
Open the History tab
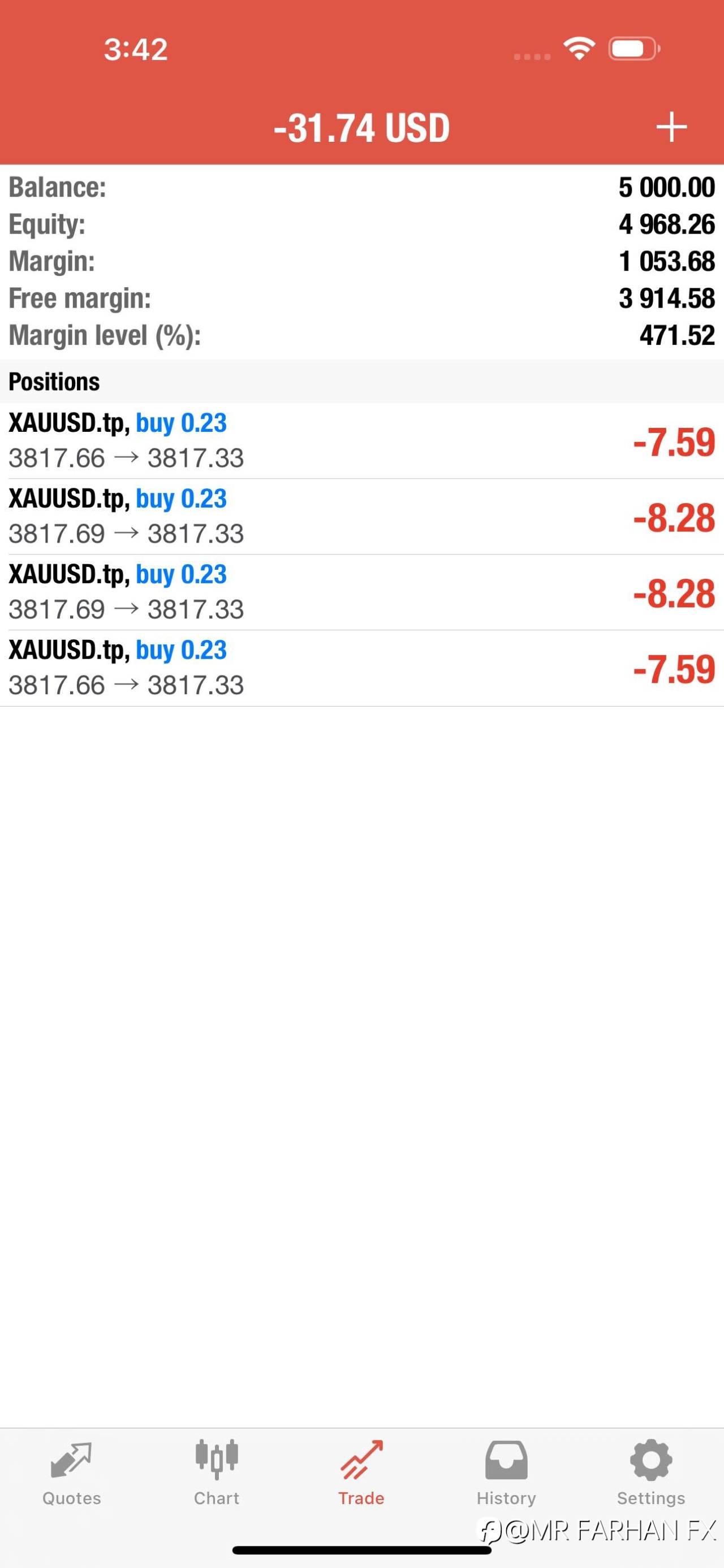pos(506,1472)
